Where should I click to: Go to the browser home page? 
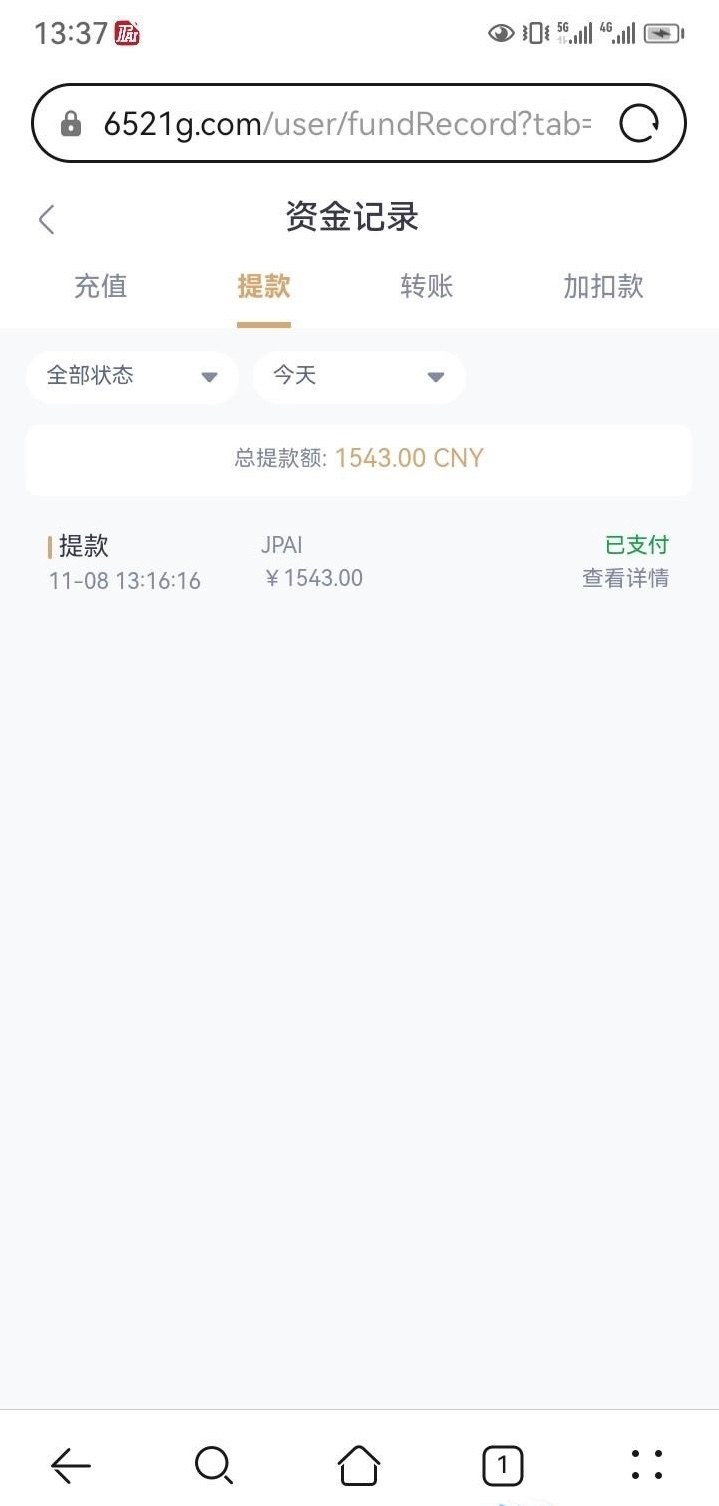coord(359,1466)
